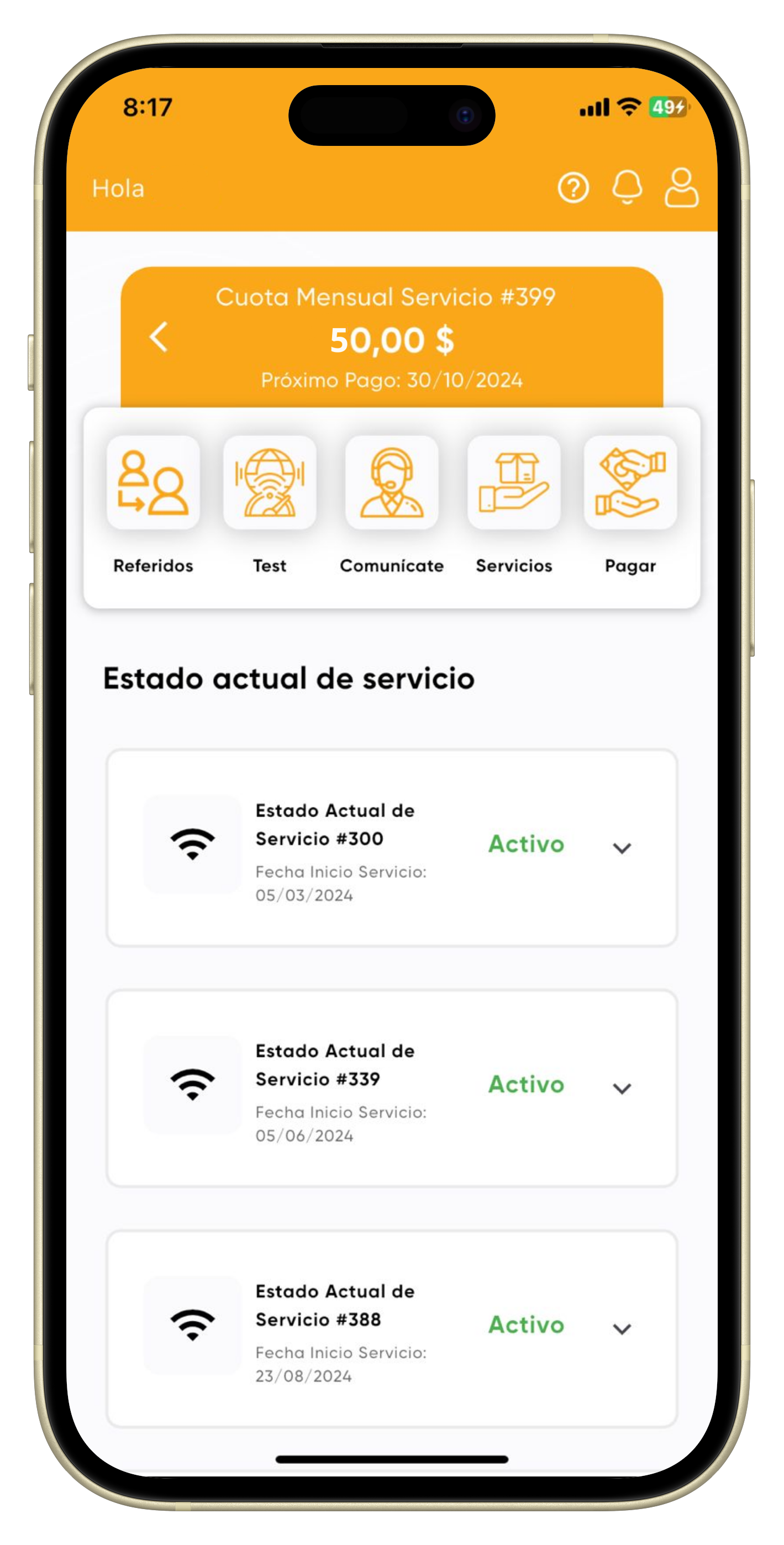Go to previous monthly fee card
Screen dimensions: 784x1545
click(x=159, y=337)
